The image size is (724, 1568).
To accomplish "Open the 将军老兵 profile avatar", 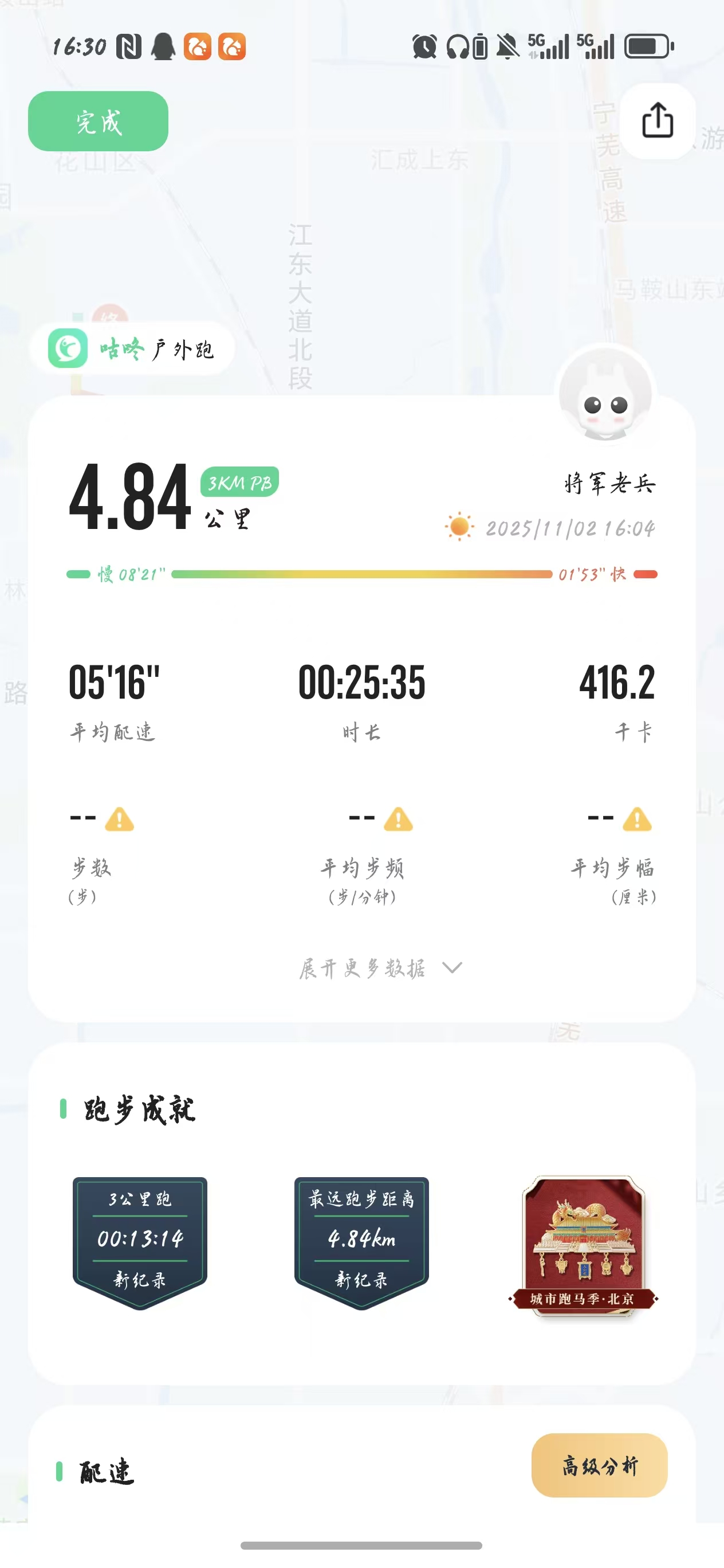I will (606, 394).
